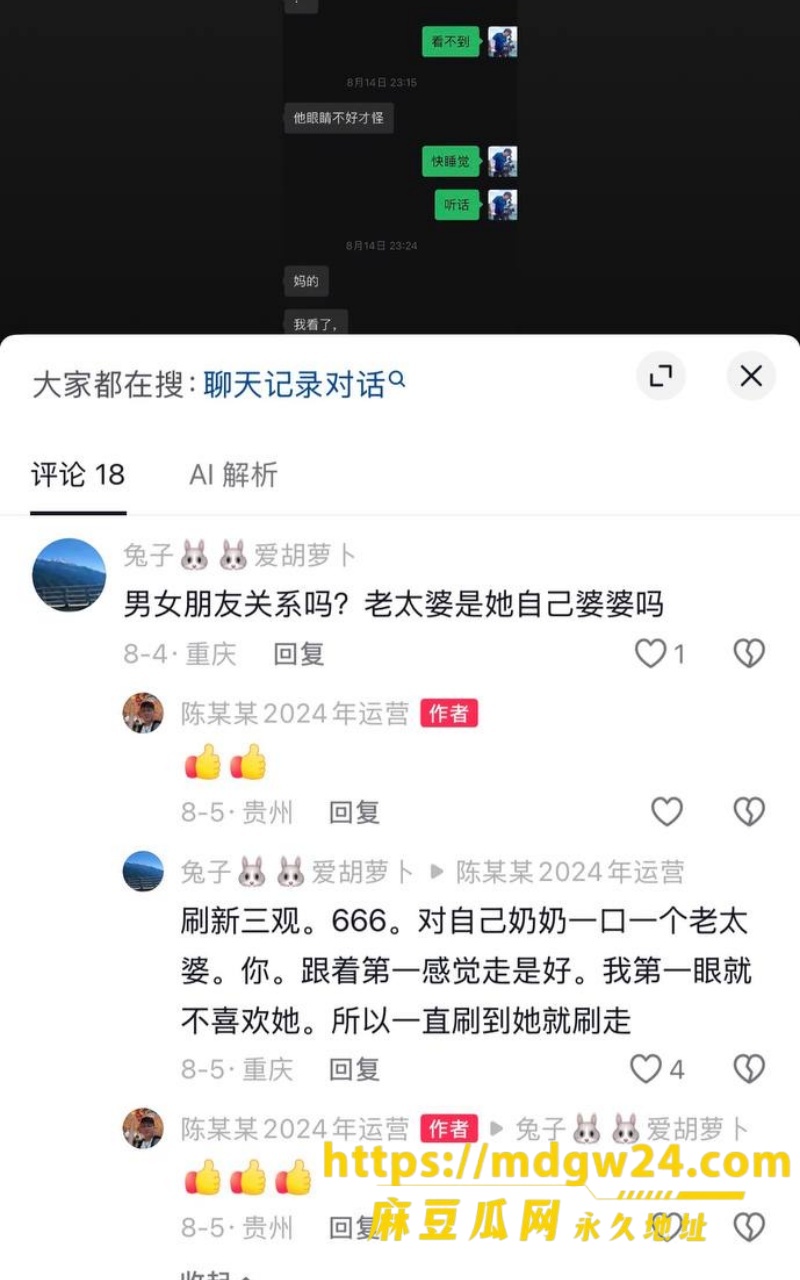
Task: Reply to the 刷新三观 comment
Action: point(355,1069)
